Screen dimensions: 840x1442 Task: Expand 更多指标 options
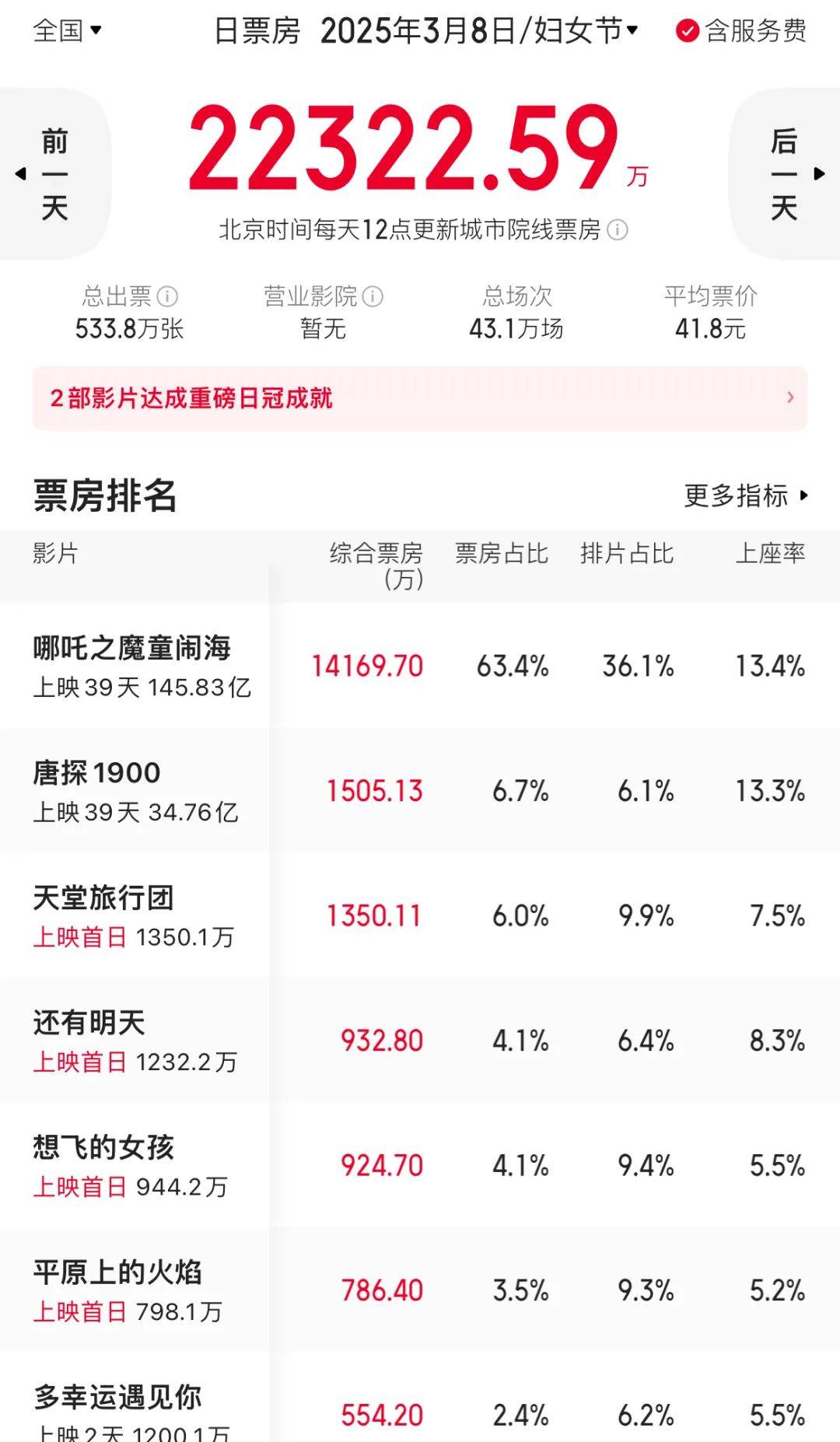(x=745, y=495)
